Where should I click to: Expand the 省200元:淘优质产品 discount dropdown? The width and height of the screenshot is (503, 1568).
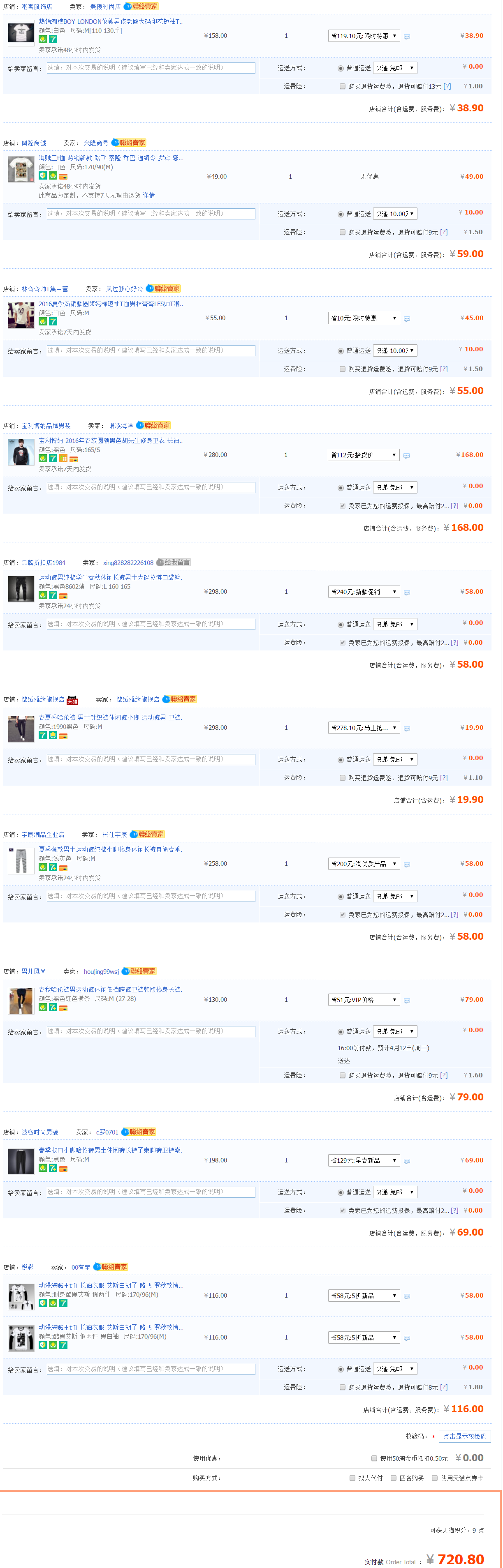[364, 864]
